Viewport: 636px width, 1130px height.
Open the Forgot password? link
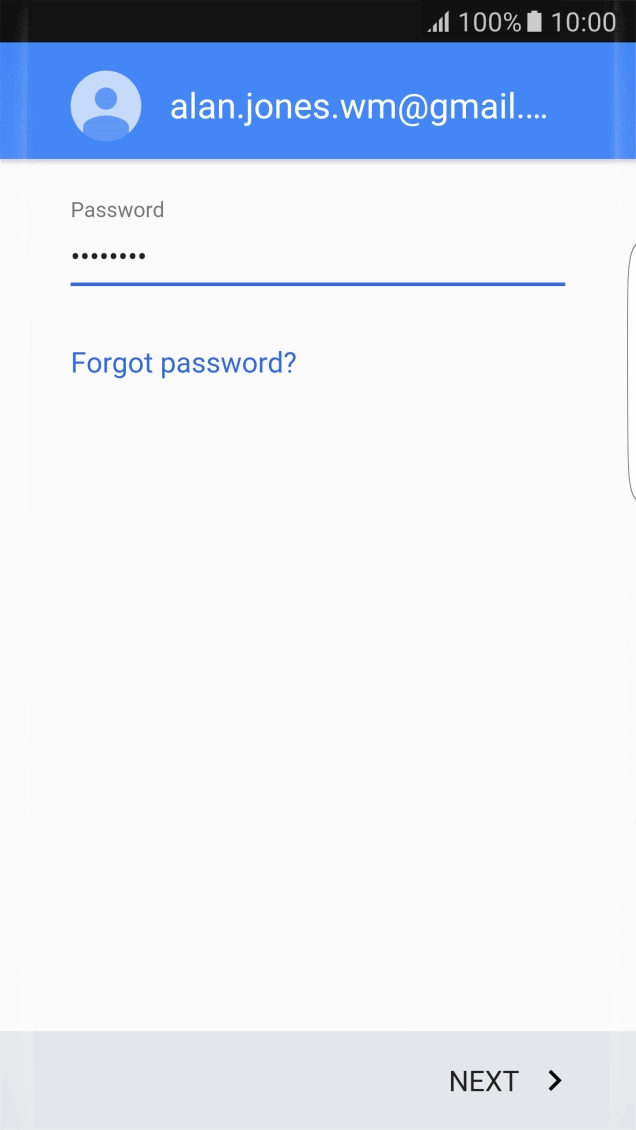click(x=184, y=363)
